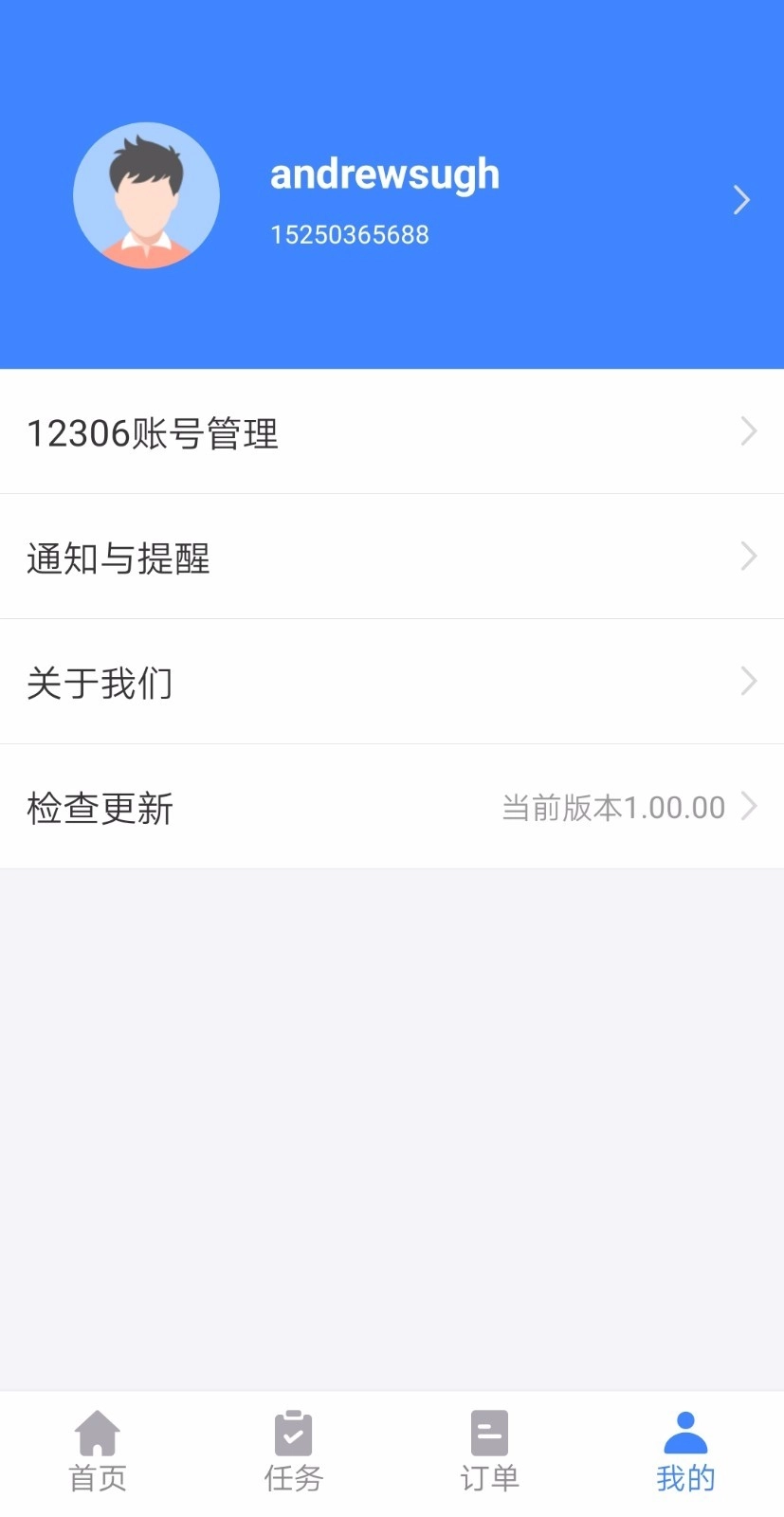
Task: Select the 任务 clipboard task icon
Action: (x=293, y=1432)
